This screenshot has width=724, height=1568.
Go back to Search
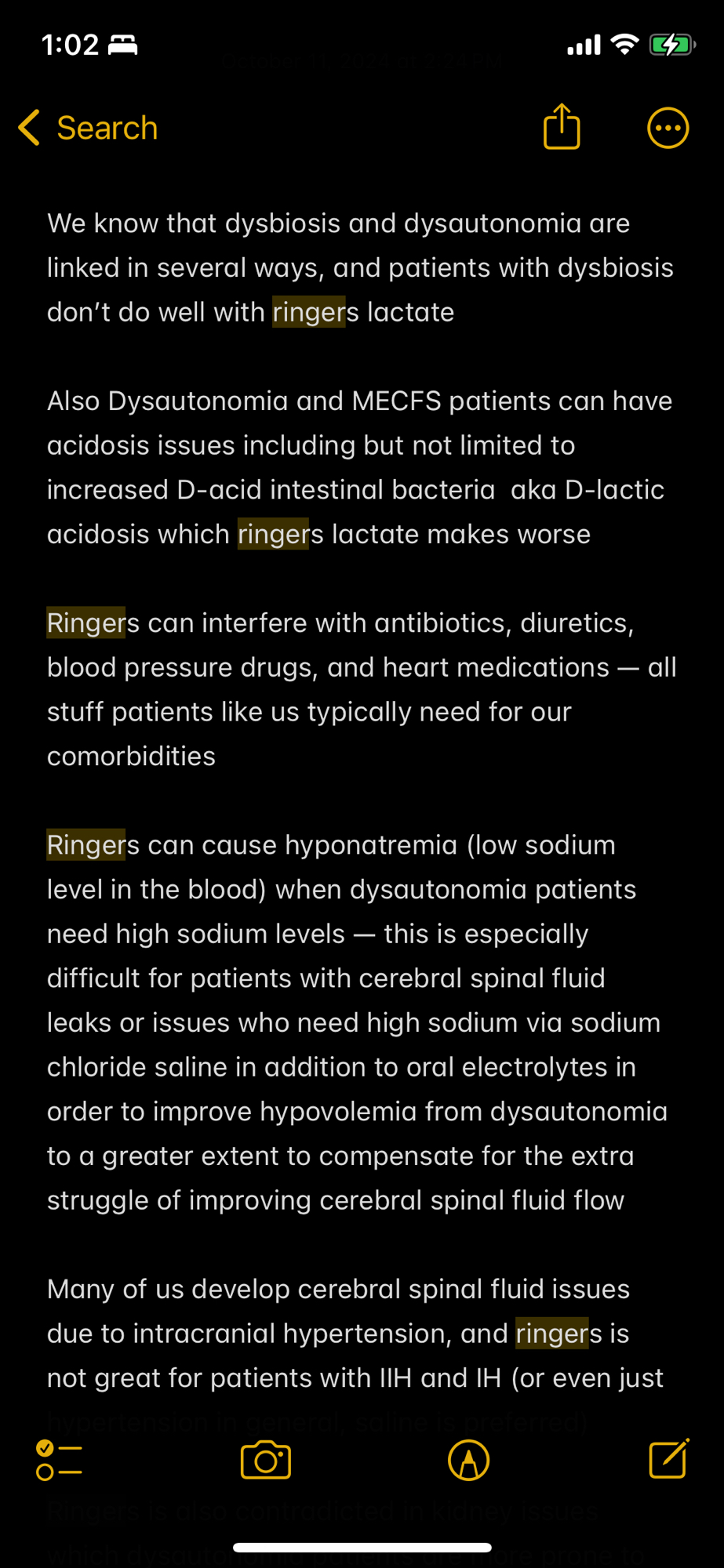pyautogui.click(x=88, y=128)
